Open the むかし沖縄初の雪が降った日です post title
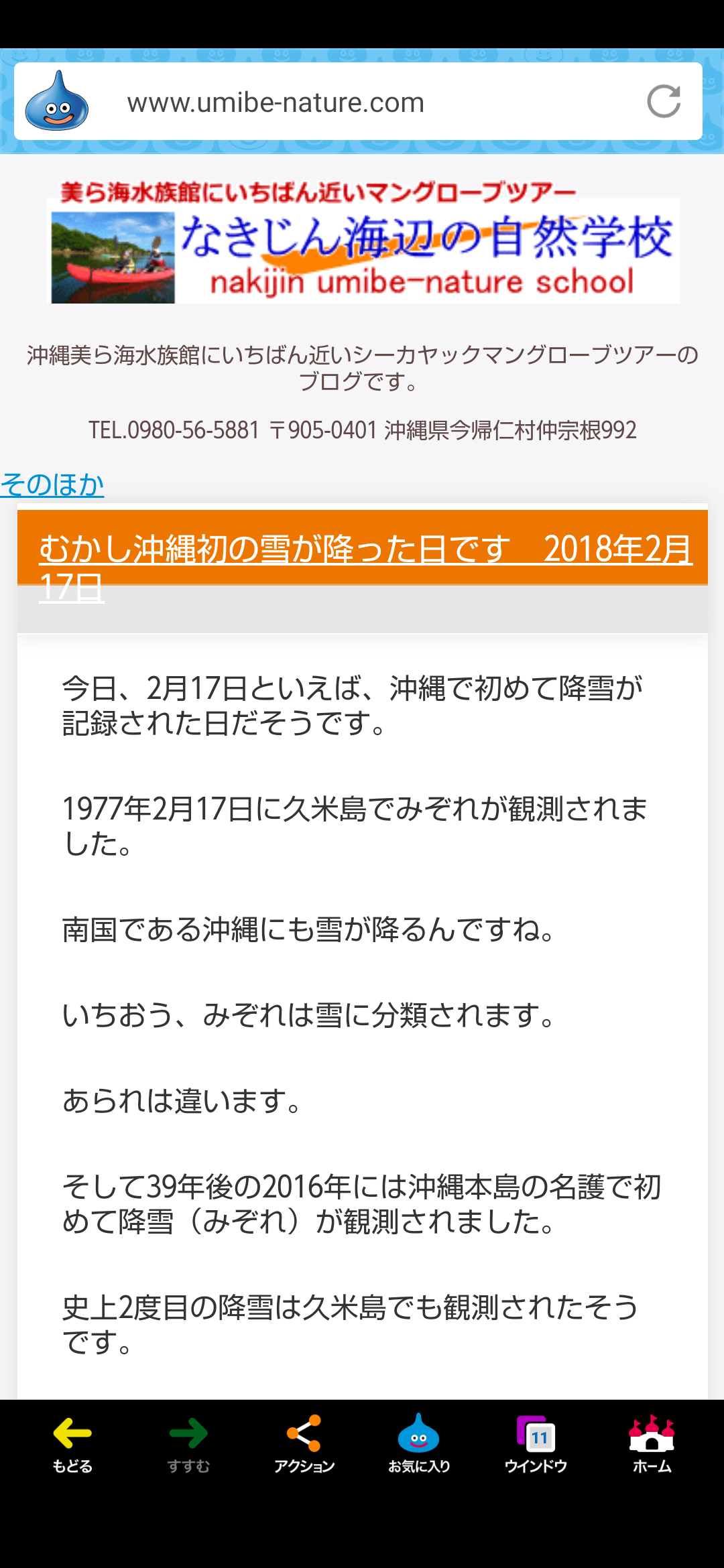The image size is (724, 1568). coord(365,568)
